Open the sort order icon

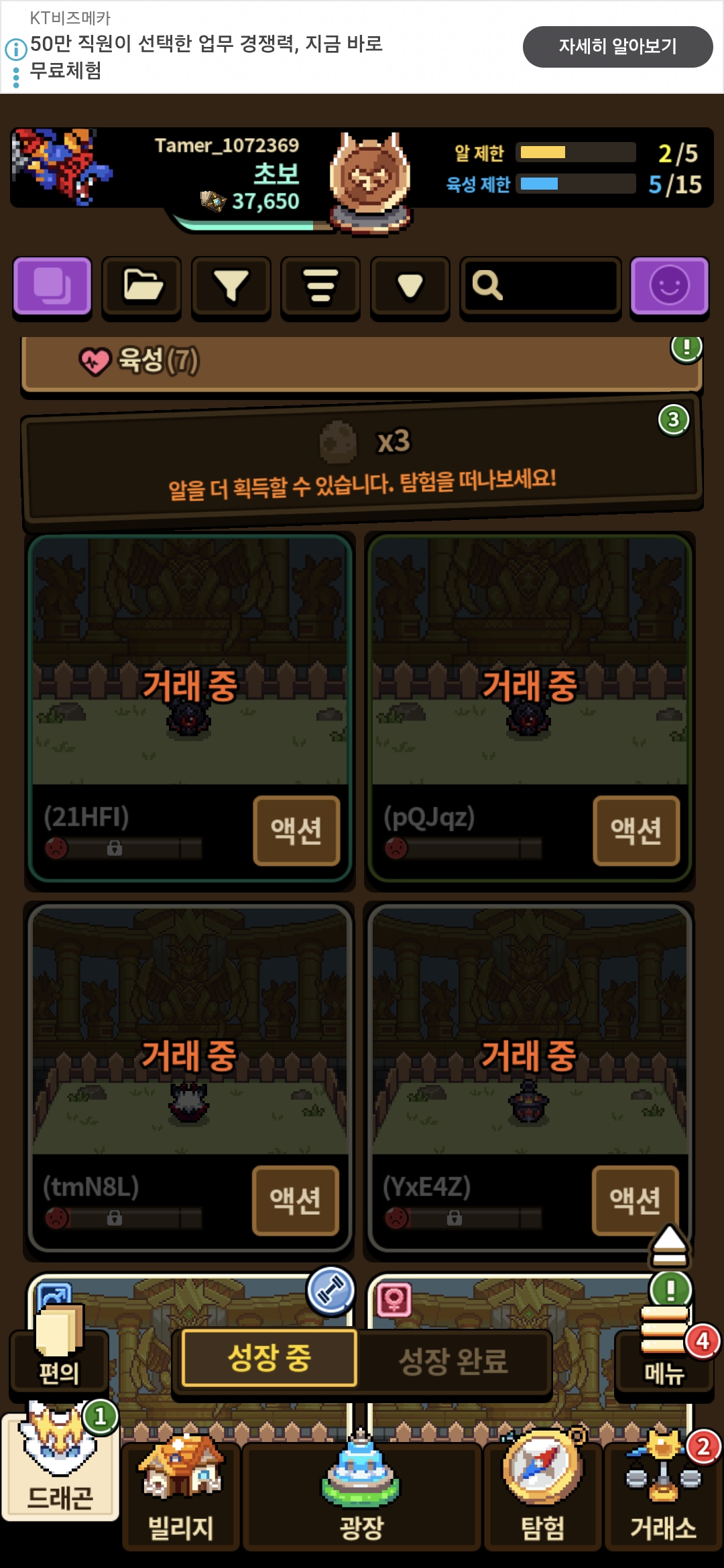coord(320,286)
